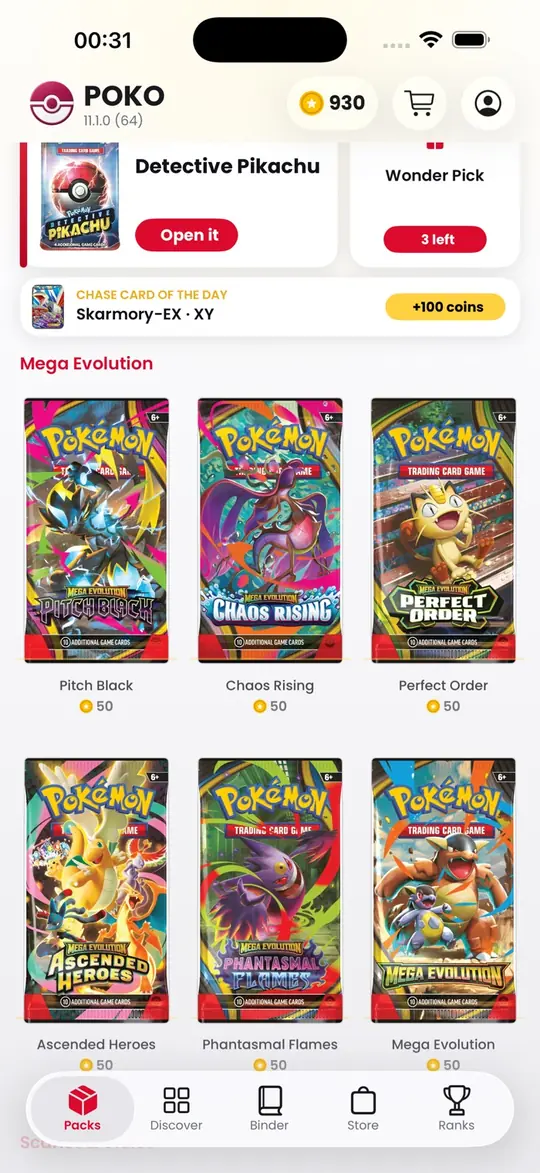The image size is (540, 1173).
Task: Tap the 3 left Wonder Pick button
Action: tap(435, 239)
